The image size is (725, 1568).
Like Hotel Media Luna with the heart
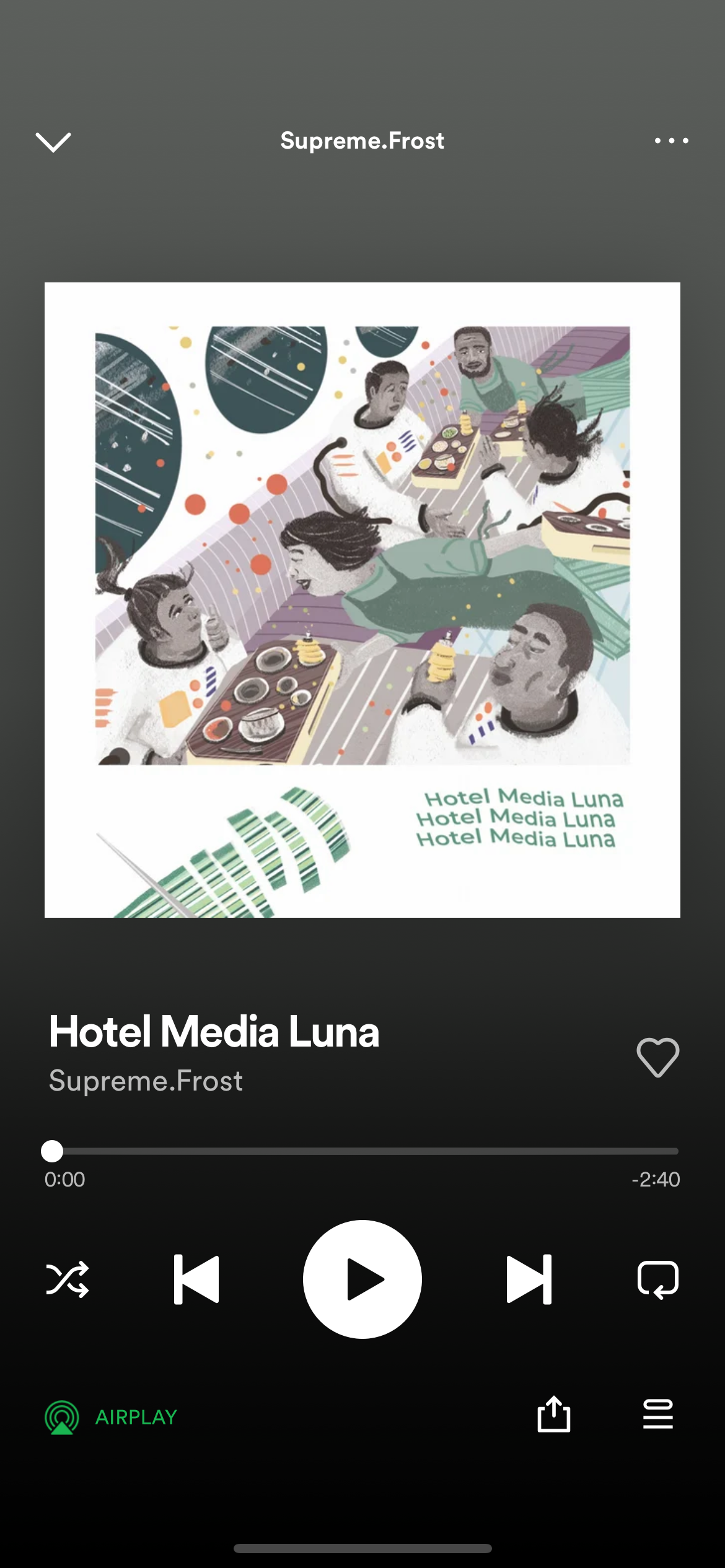[657, 1057]
